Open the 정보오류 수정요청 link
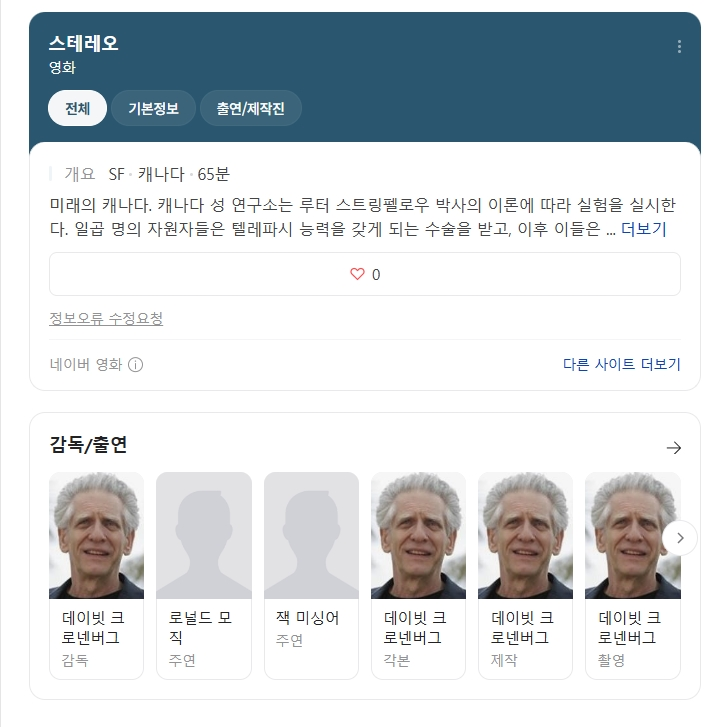Viewport: 716px width, 727px height. [106, 319]
